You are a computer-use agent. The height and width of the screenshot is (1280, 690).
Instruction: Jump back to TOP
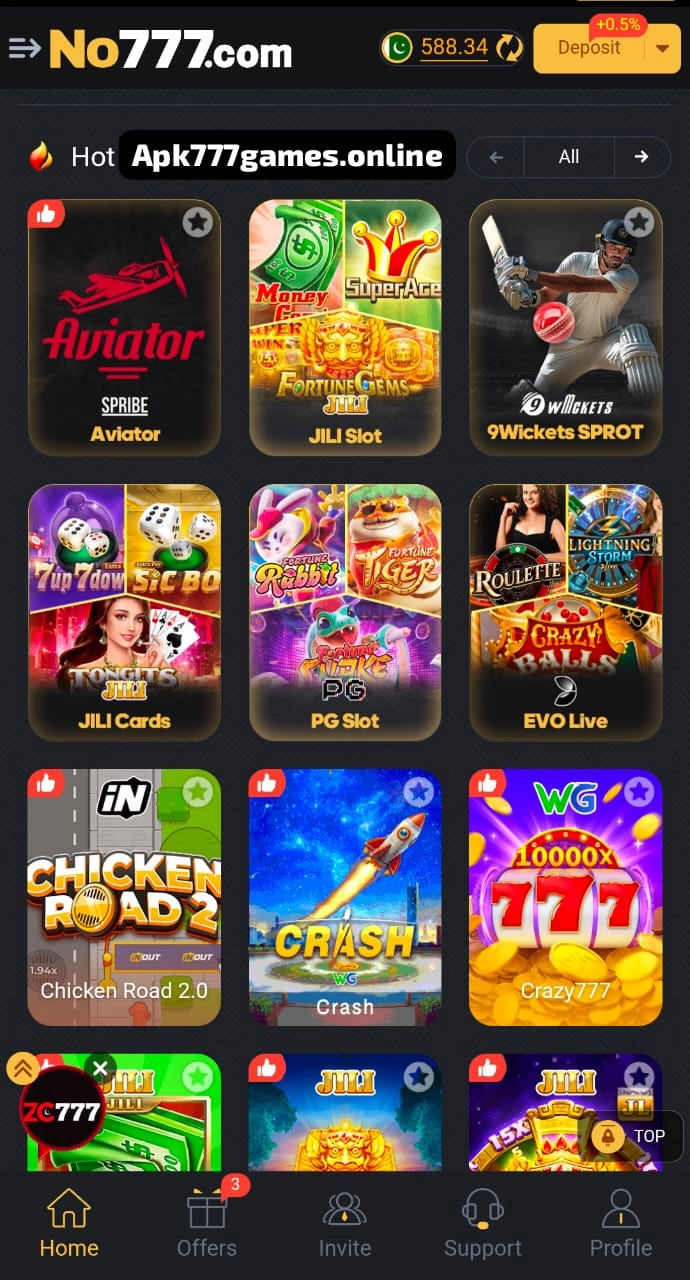pos(636,1136)
